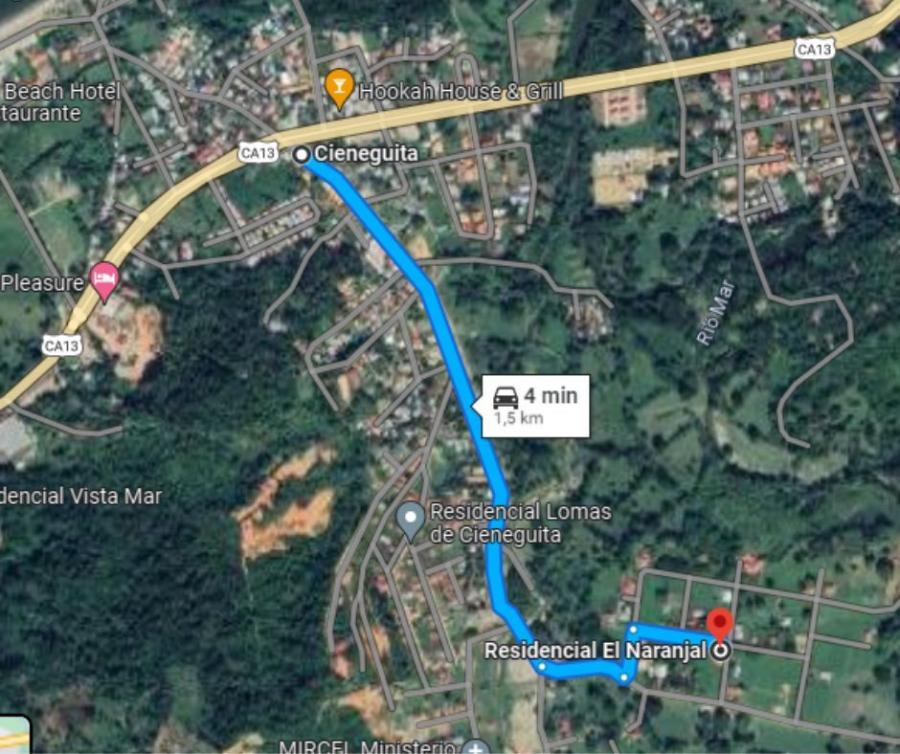Open the MIRCEL Ministerio place marker

tap(477, 748)
